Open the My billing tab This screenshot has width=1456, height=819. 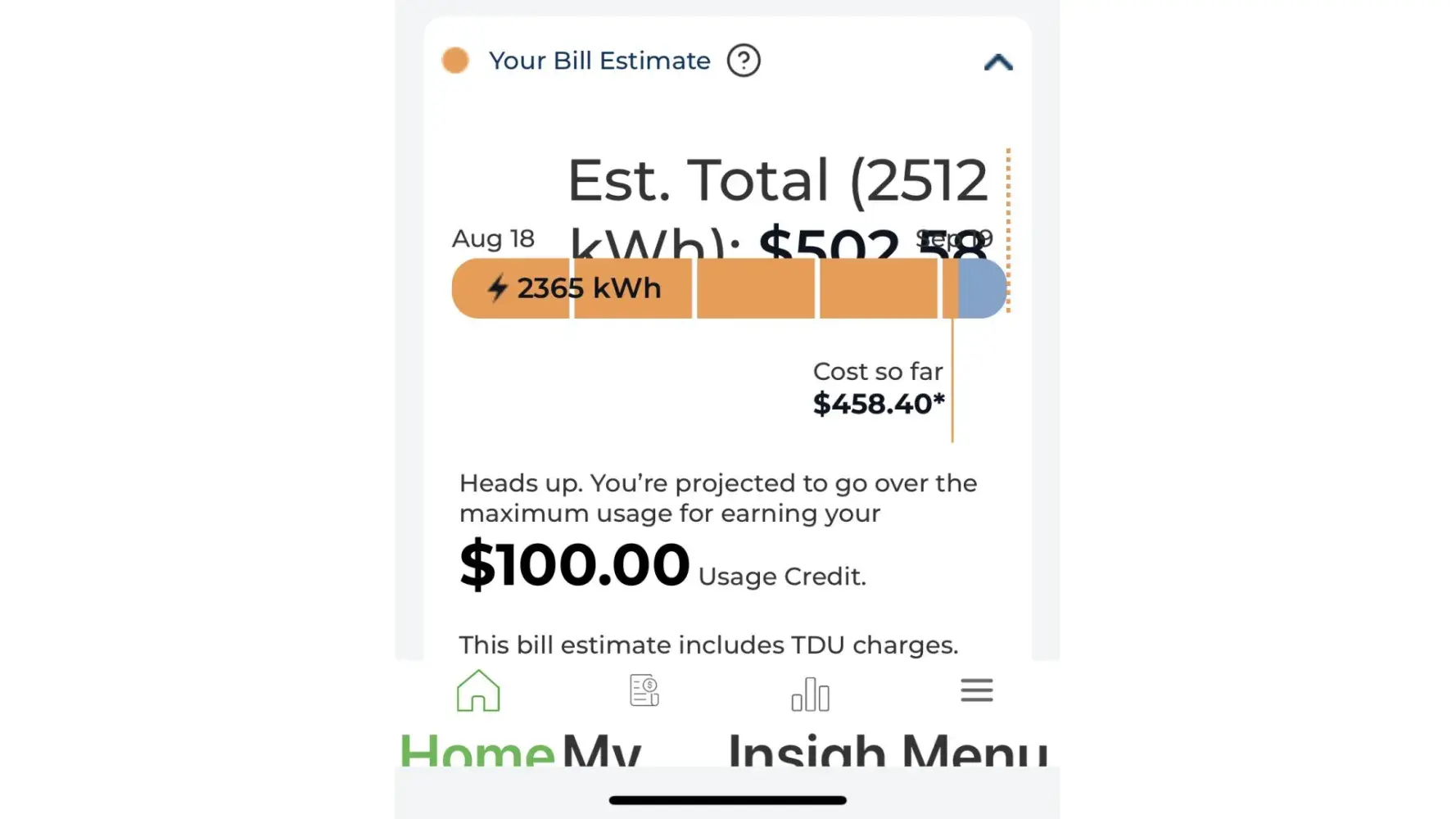[644, 693]
